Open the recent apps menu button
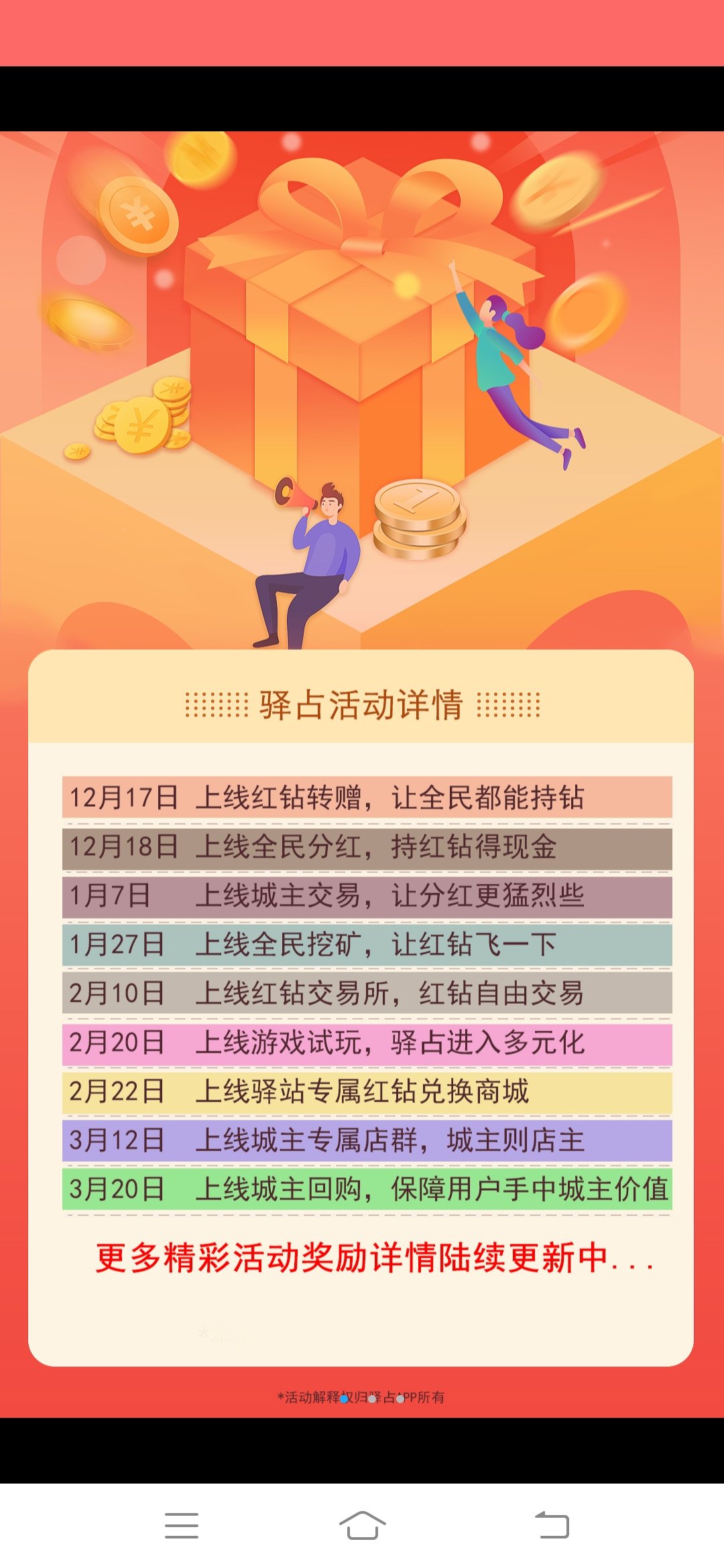Viewport: 724px width, 1568px height. click(181, 1525)
